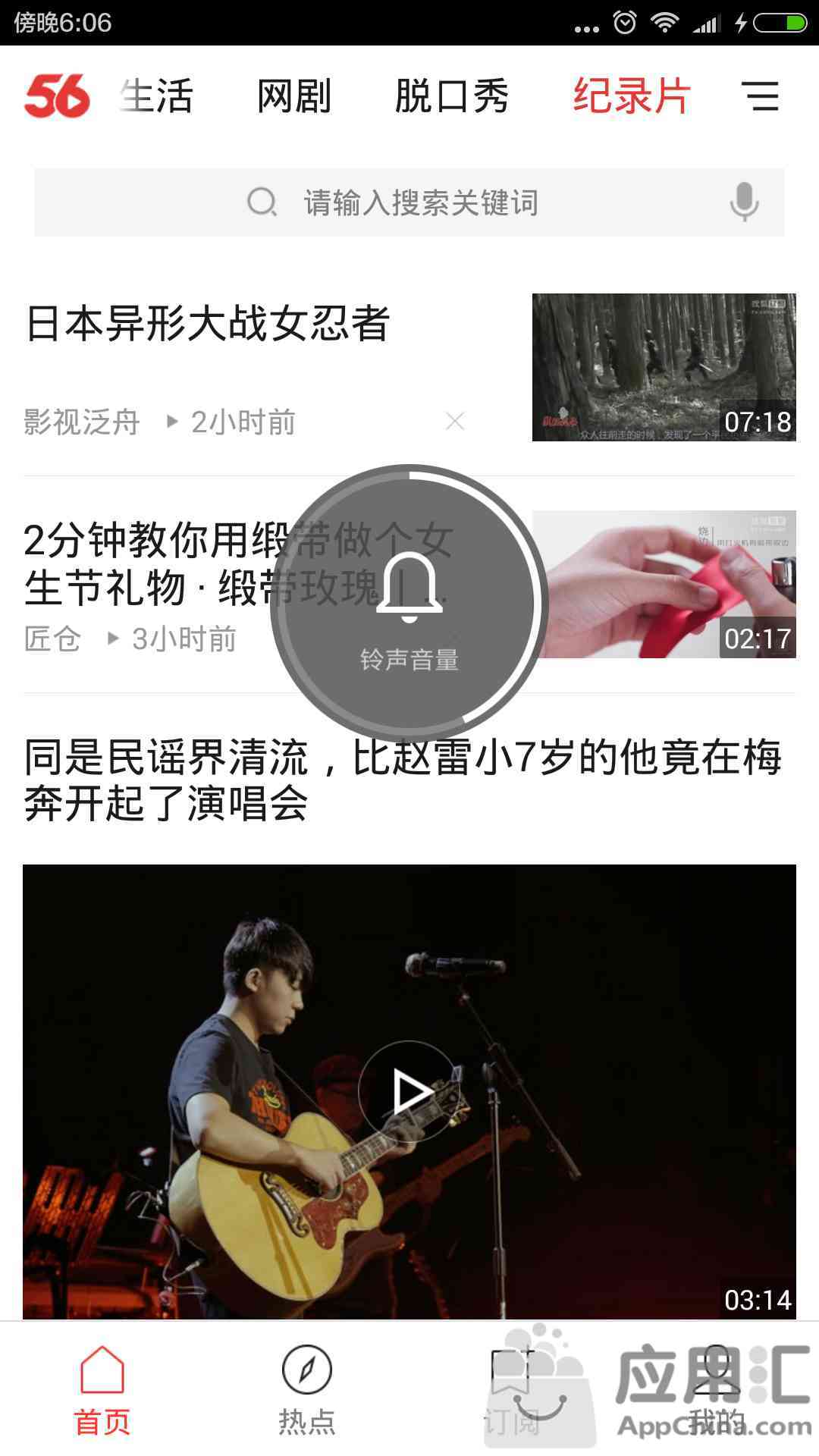The image size is (819, 1456).
Task: Dismiss the 日本异形大战女忍者 item
Action: coord(455,421)
